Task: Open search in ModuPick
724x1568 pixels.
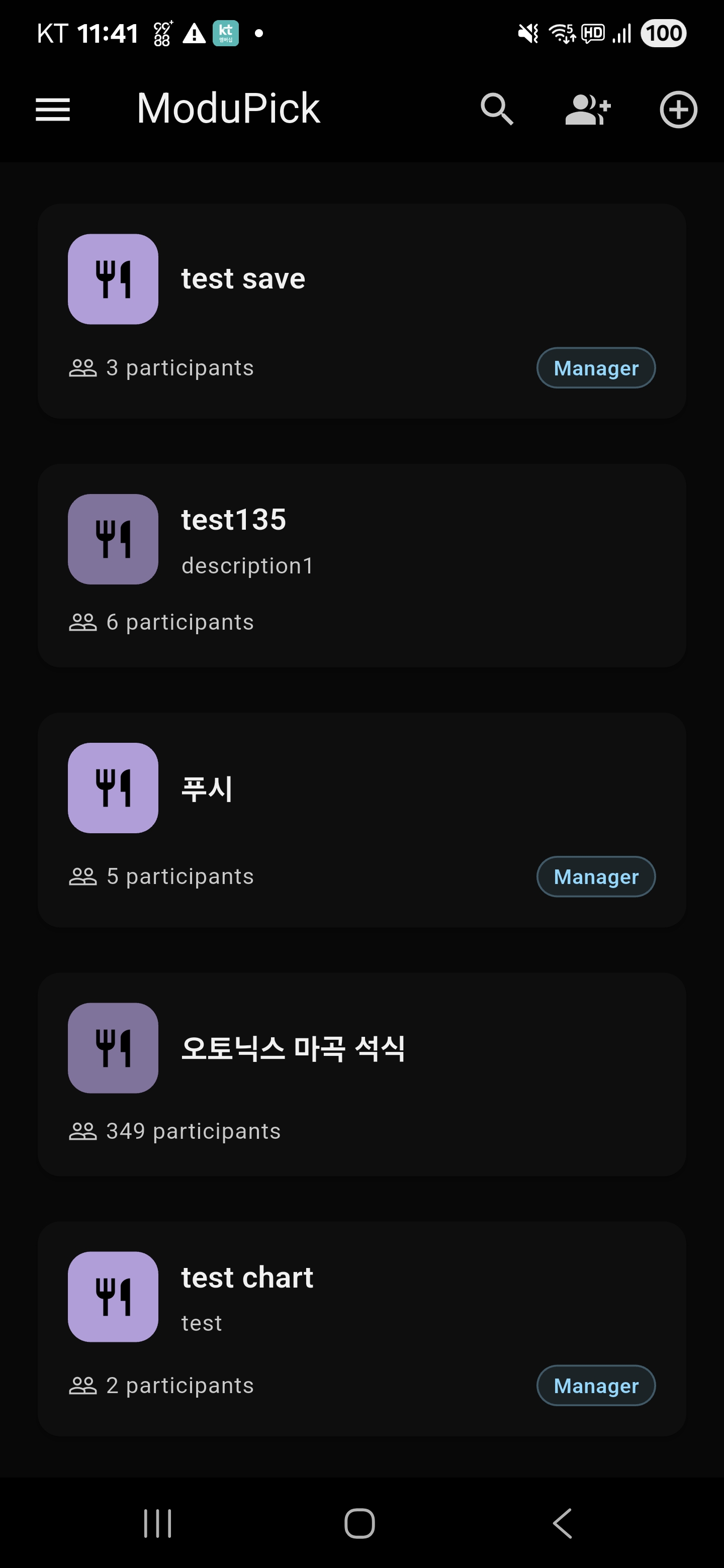Action: point(497,110)
